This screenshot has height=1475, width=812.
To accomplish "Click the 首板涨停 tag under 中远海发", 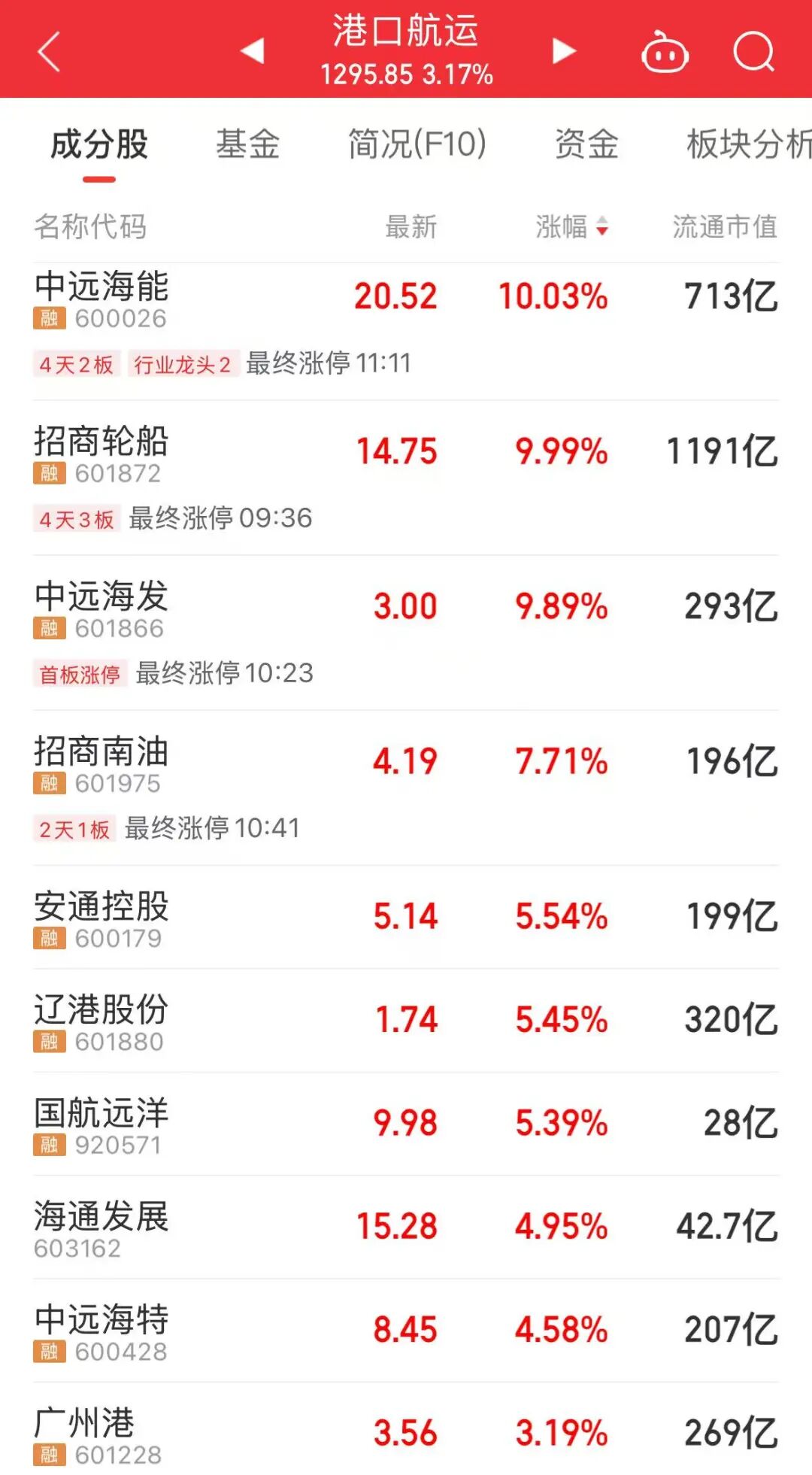I will 81,675.
